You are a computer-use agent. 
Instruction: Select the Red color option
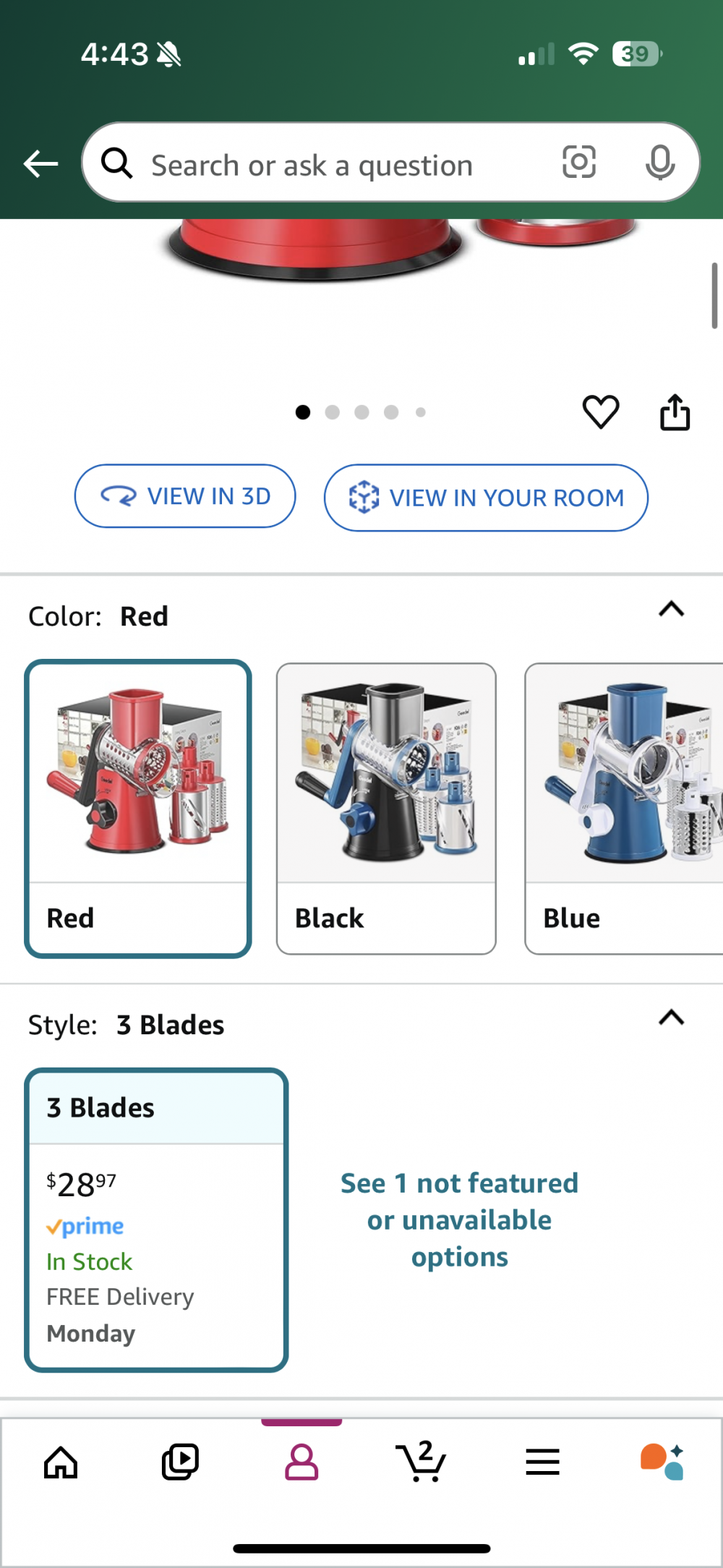pos(138,809)
